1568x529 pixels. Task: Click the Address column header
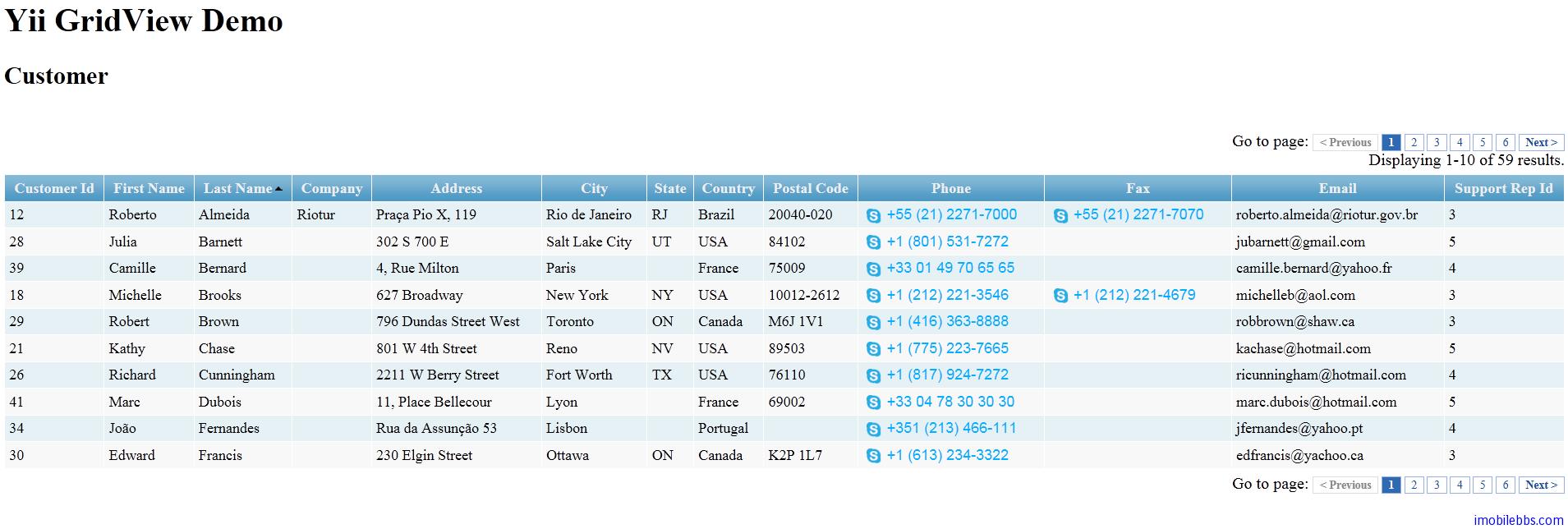pos(456,189)
